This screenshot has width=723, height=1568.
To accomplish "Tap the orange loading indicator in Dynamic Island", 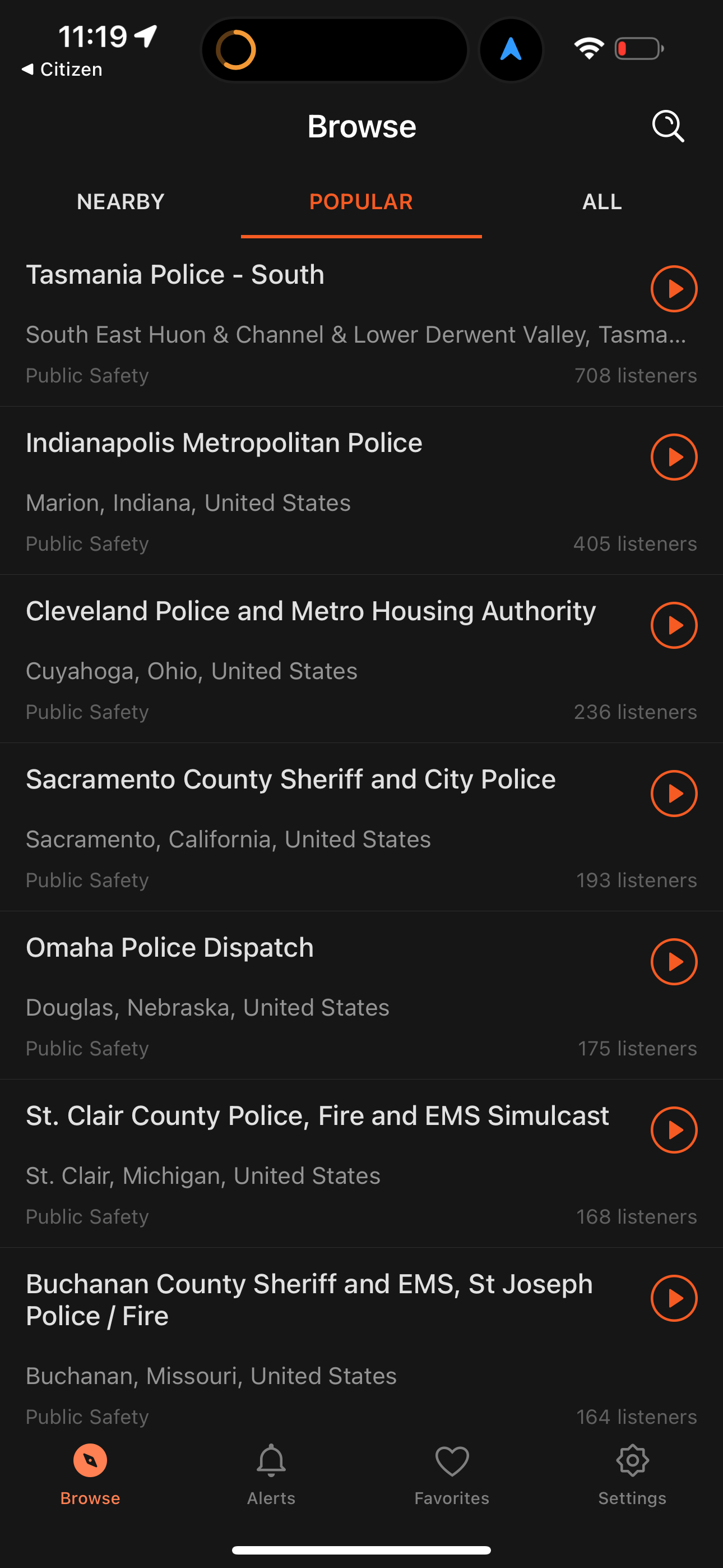I will 236,49.
